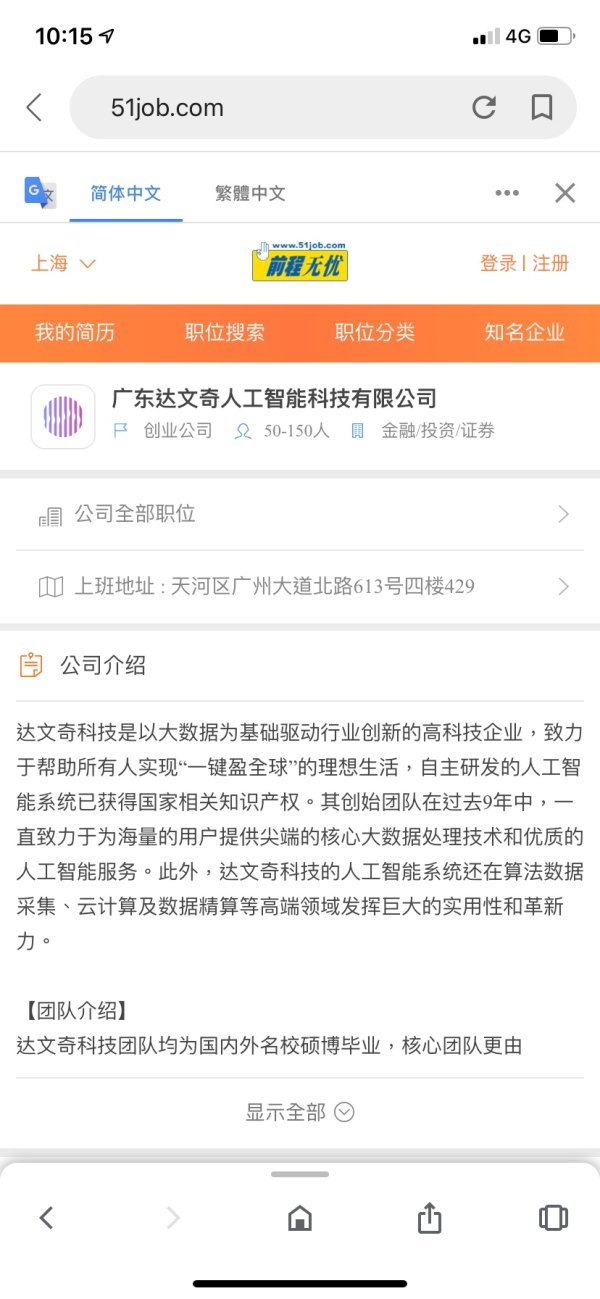Image resolution: width=600 pixels, height=1299 pixels.
Task: Switch translation to 繁體中文
Action: click(x=250, y=193)
